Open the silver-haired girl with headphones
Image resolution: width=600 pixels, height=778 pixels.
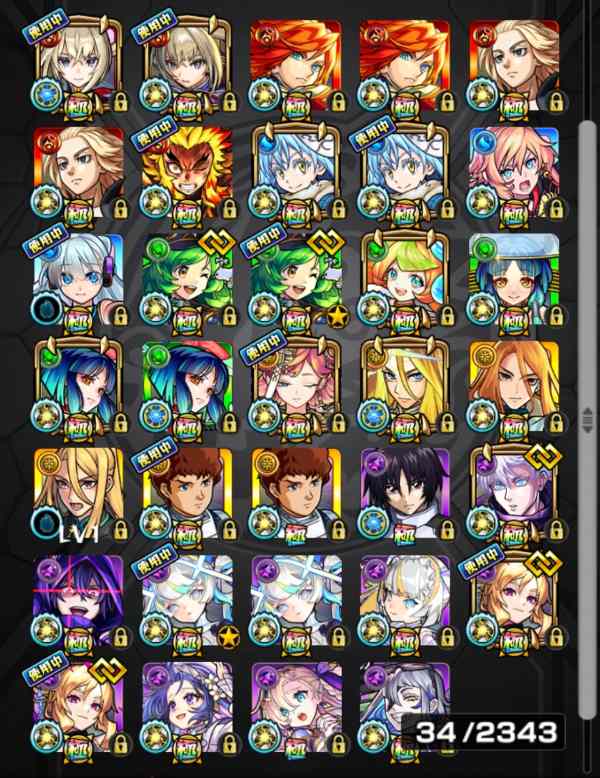click(x=78, y=278)
